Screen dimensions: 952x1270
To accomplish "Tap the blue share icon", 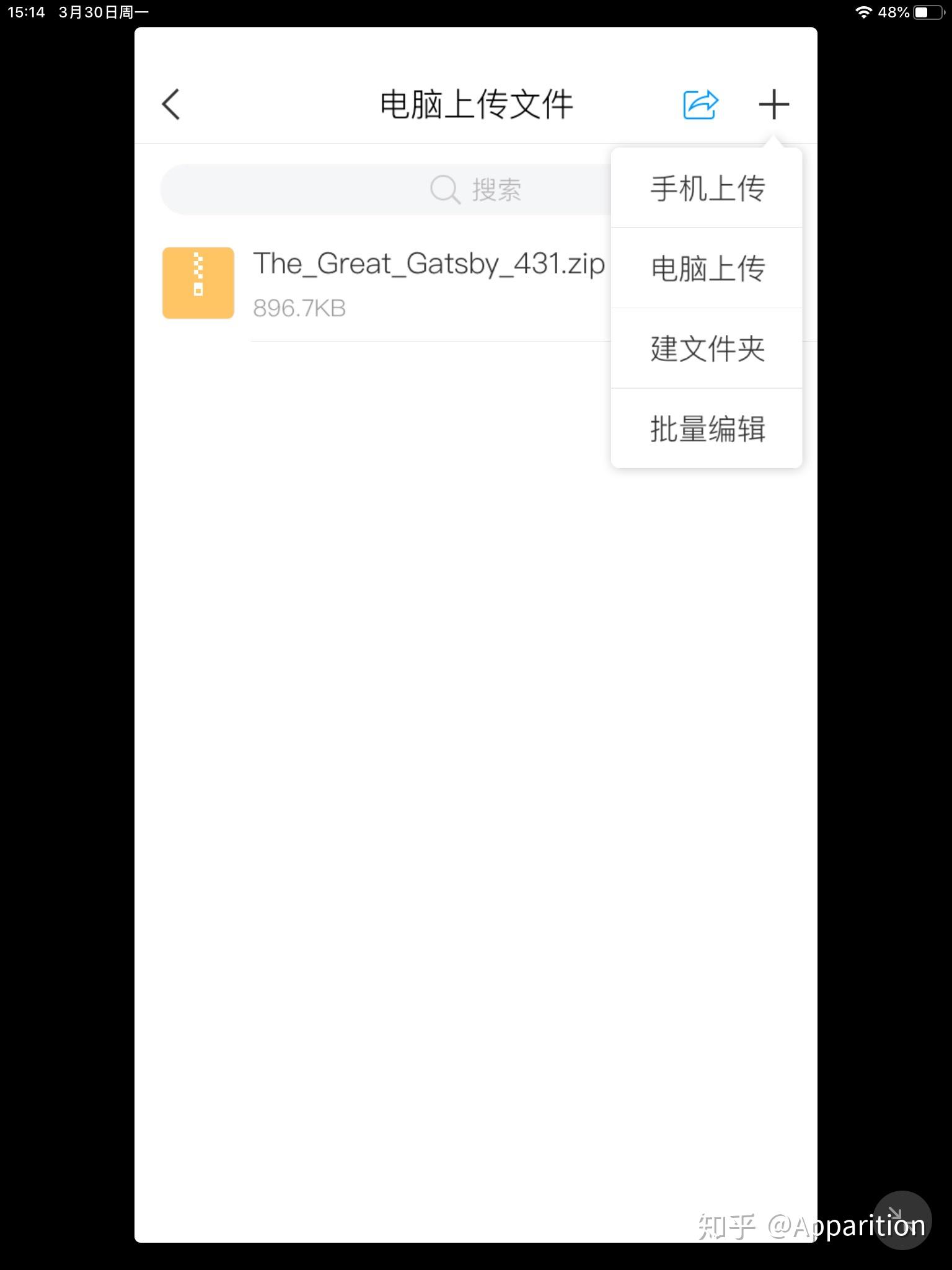I will 700,104.
